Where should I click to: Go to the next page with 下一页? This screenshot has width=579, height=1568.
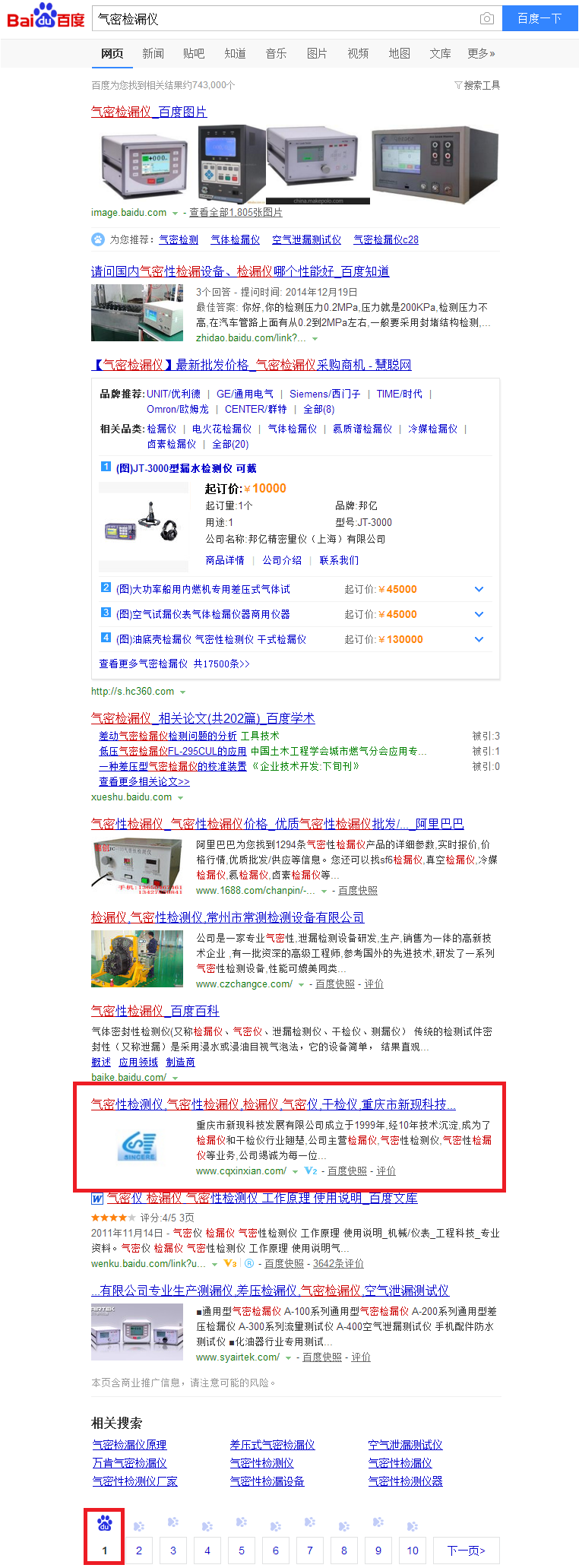pos(466,1551)
